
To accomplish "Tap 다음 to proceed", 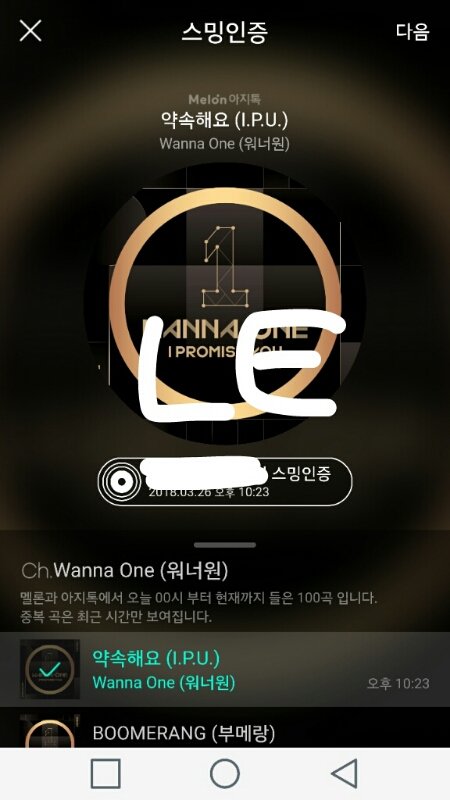I will pyautogui.click(x=413, y=32).
